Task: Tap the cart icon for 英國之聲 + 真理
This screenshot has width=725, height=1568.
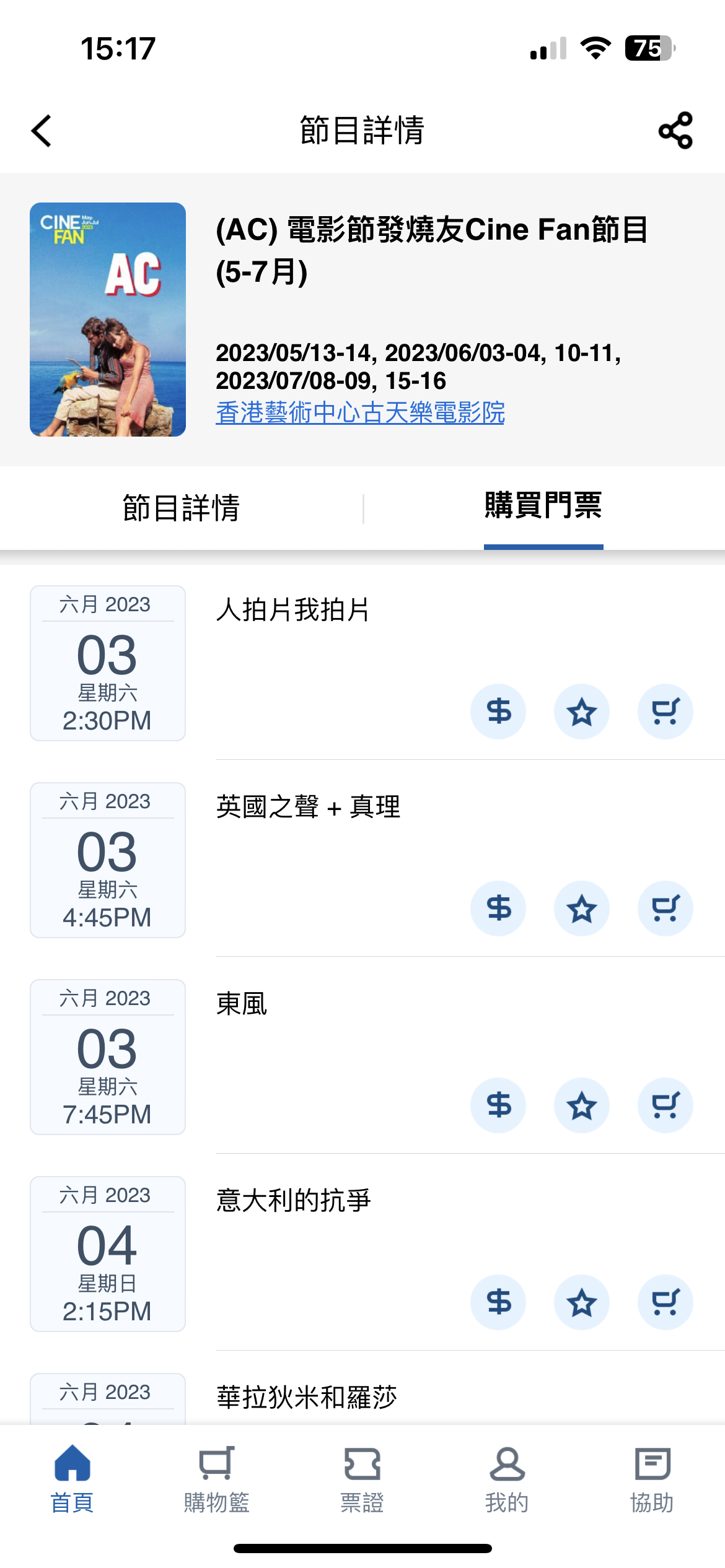Action: 666,908
